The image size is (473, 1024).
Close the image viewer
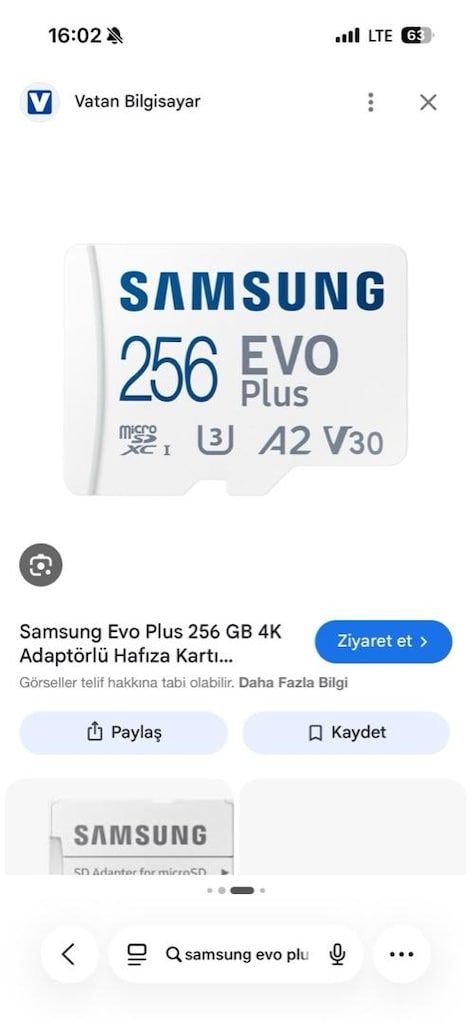tap(428, 102)
